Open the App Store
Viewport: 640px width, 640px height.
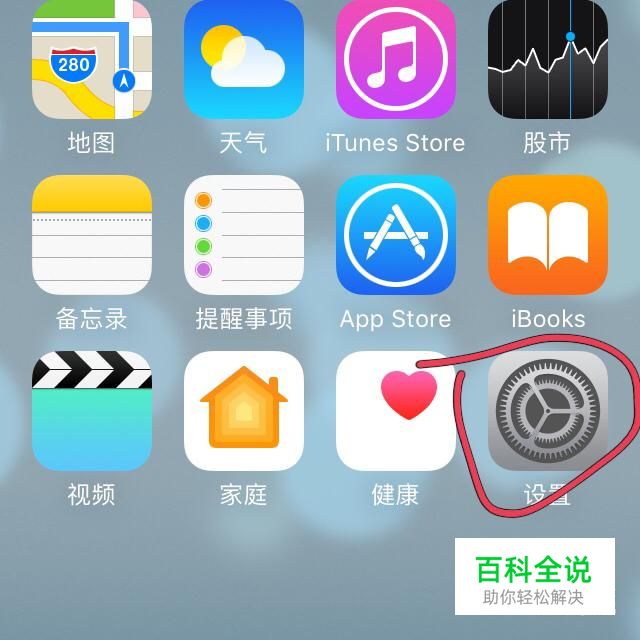pos(396,236)
